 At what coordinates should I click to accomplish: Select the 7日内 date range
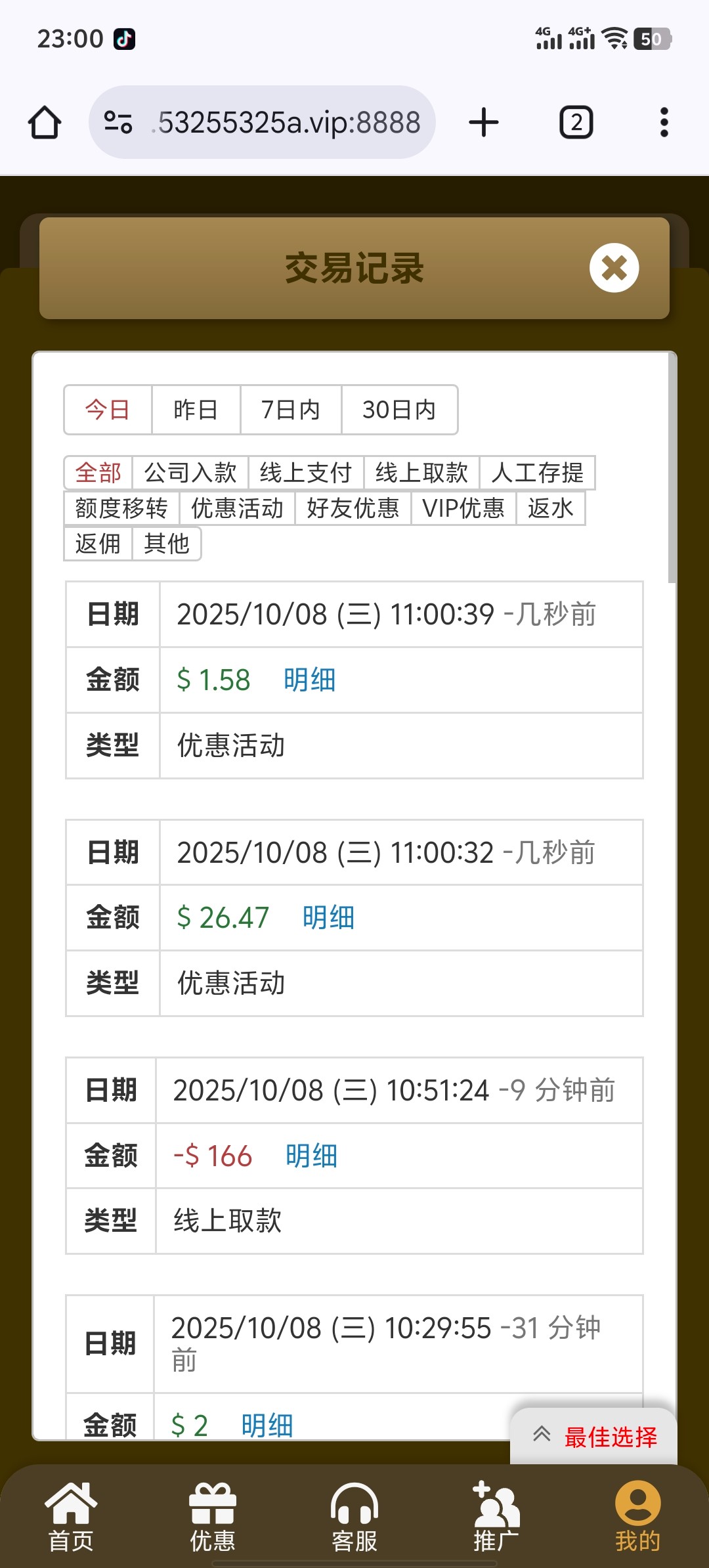tap(290, 410)
